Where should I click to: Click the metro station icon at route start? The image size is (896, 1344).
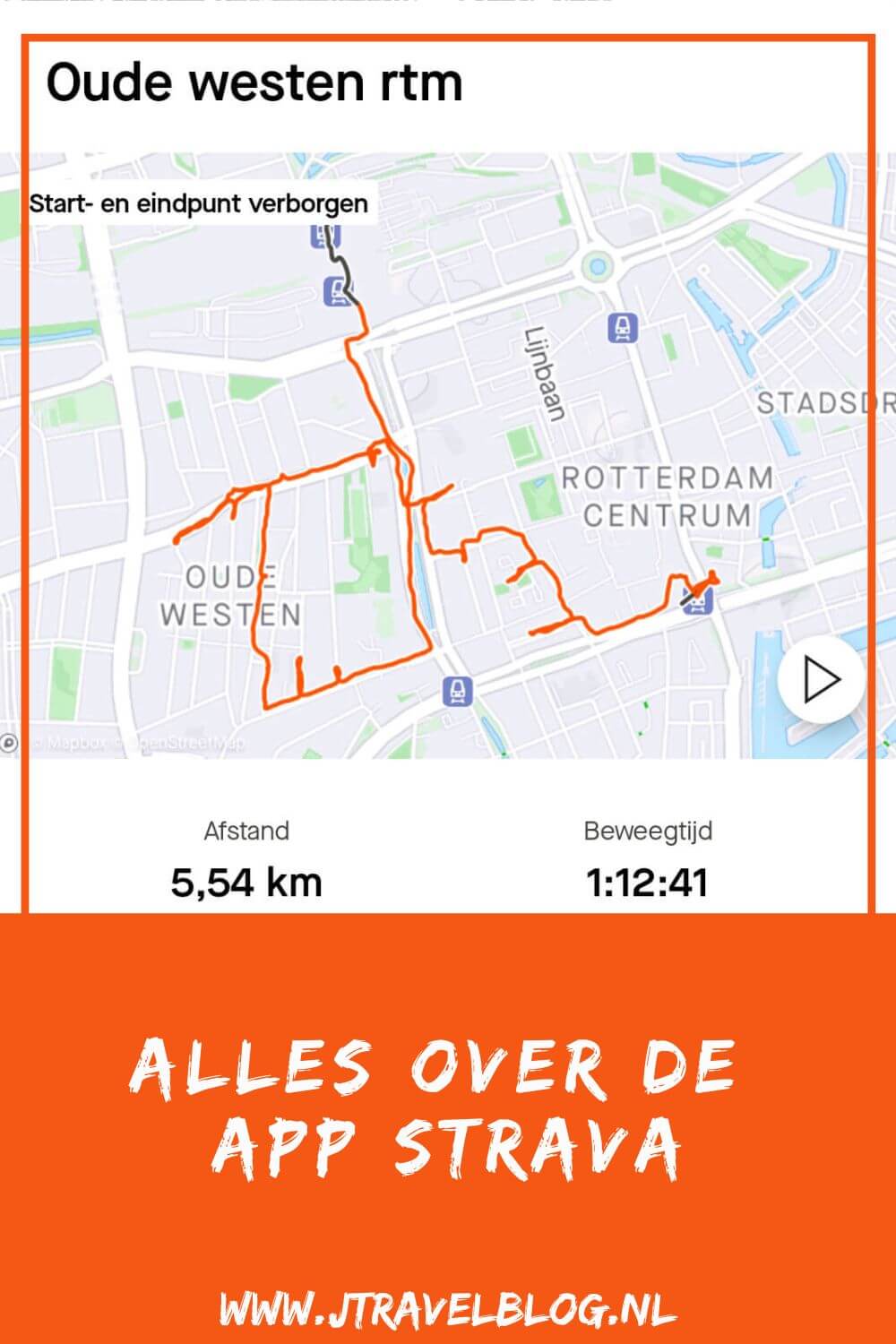(x=338, y=289)
